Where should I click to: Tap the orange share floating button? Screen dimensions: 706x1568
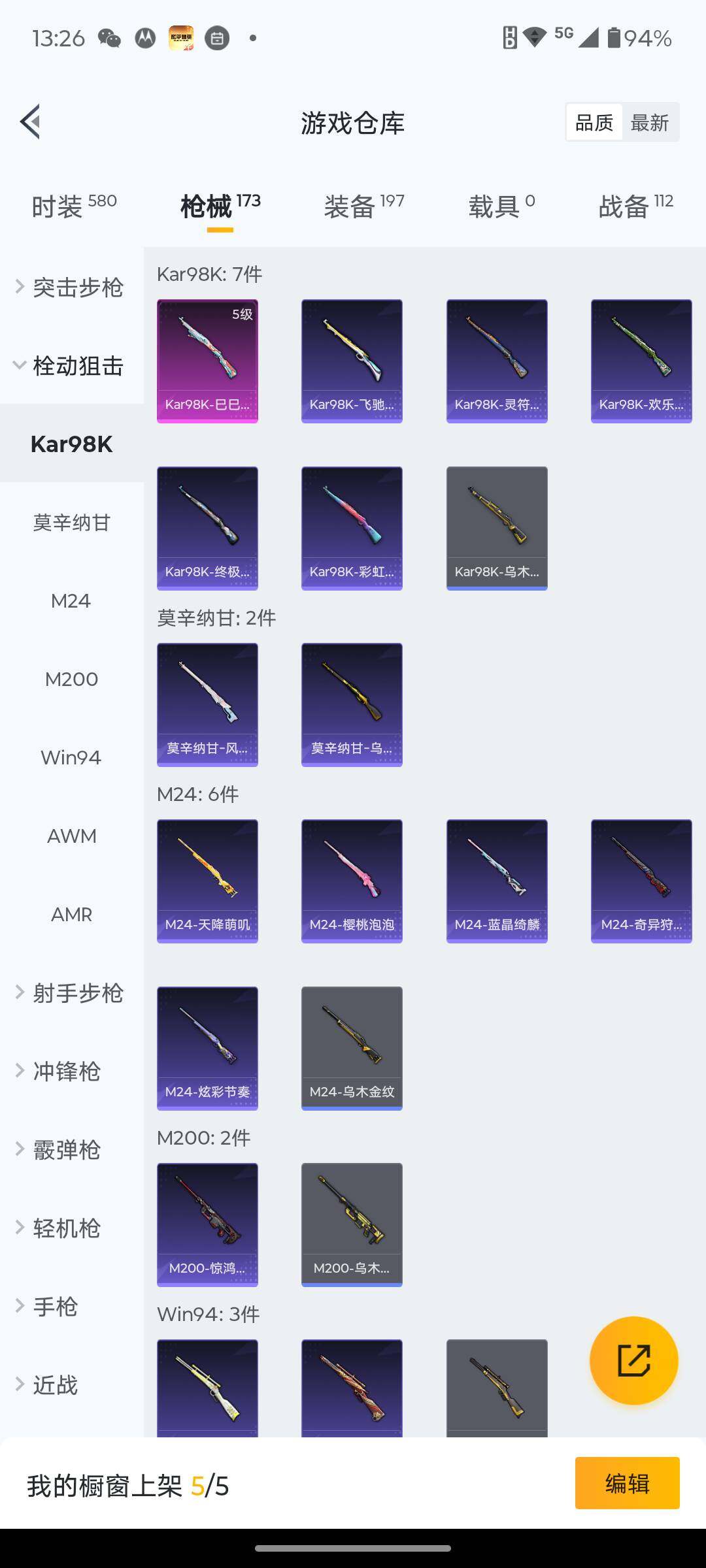pyautogui.click(x=633, y=1360)
